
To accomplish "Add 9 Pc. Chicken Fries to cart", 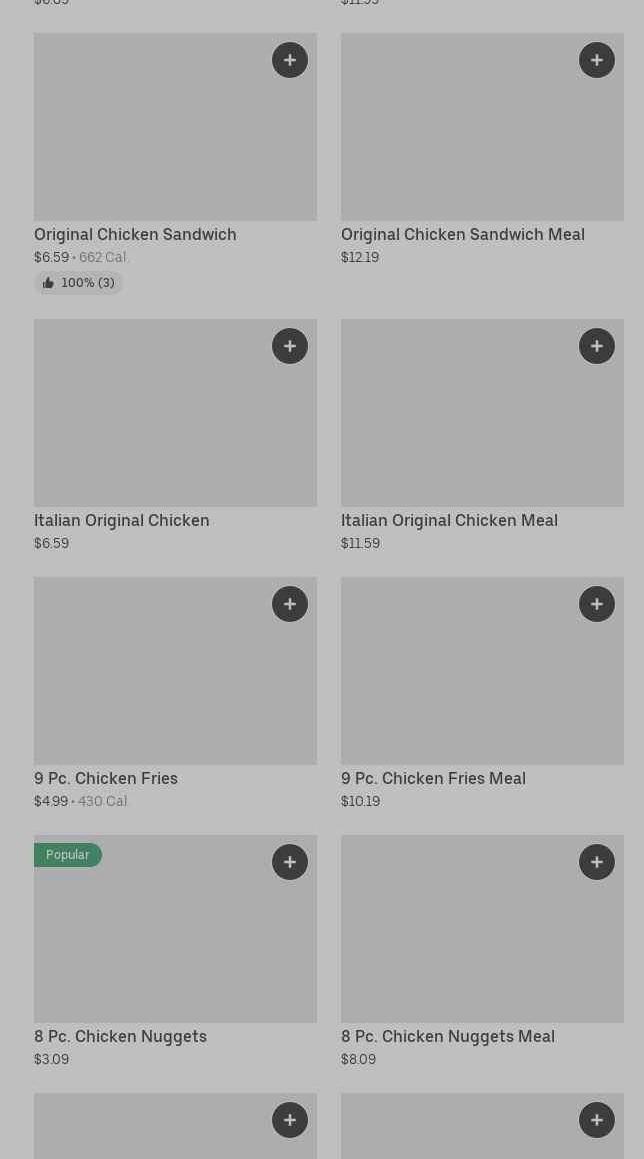I will tap(290, 604).
